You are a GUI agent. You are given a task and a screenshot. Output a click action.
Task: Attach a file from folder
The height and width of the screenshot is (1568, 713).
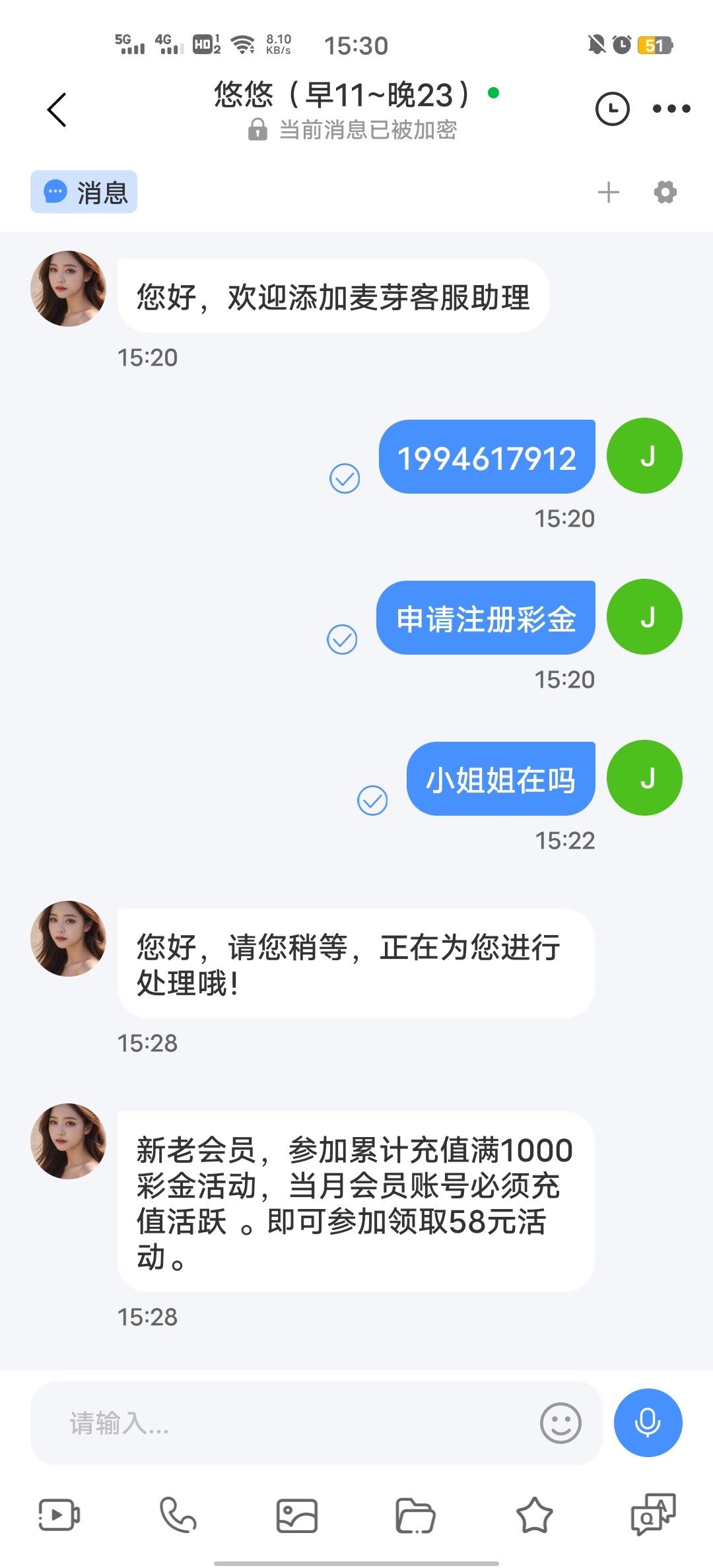(x=415, y=1515)
